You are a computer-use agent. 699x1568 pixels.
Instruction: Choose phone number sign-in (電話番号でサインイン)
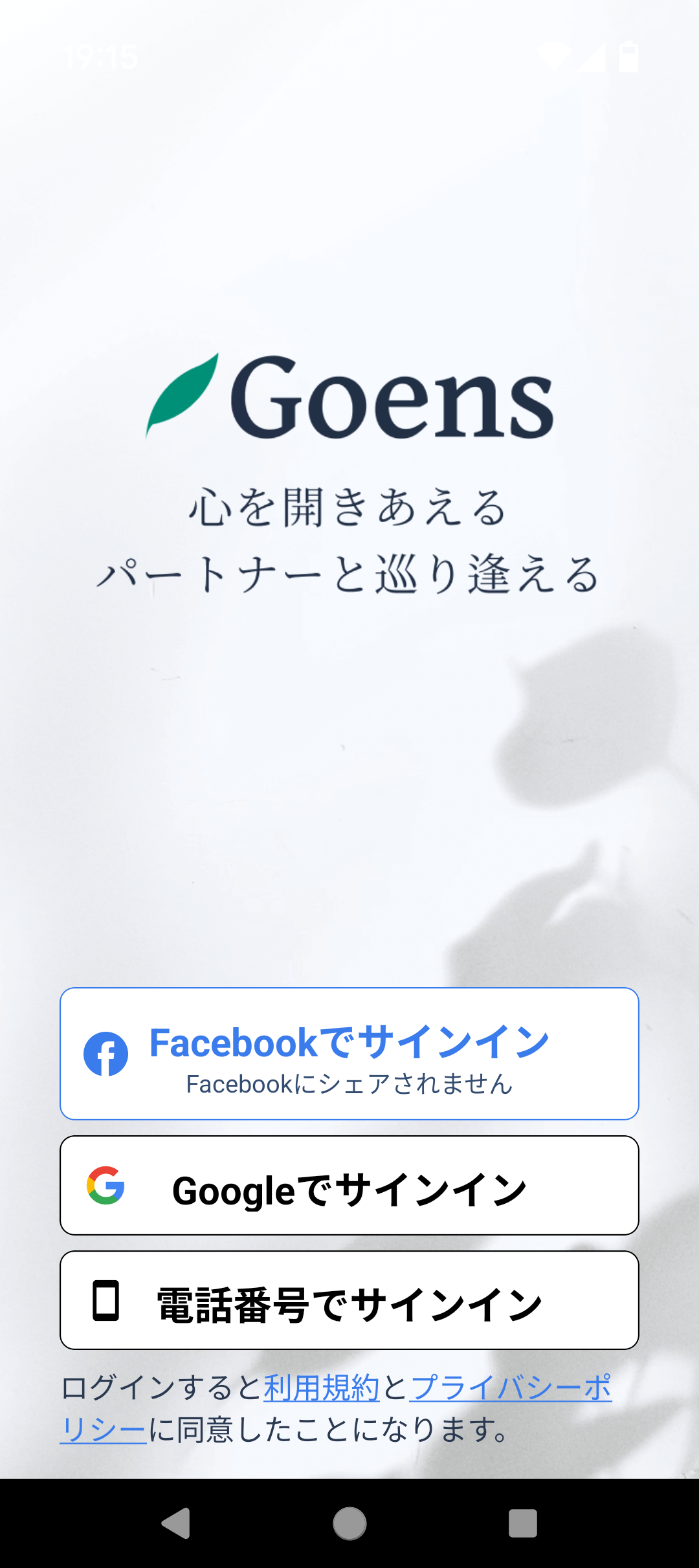coord(349,1300)
